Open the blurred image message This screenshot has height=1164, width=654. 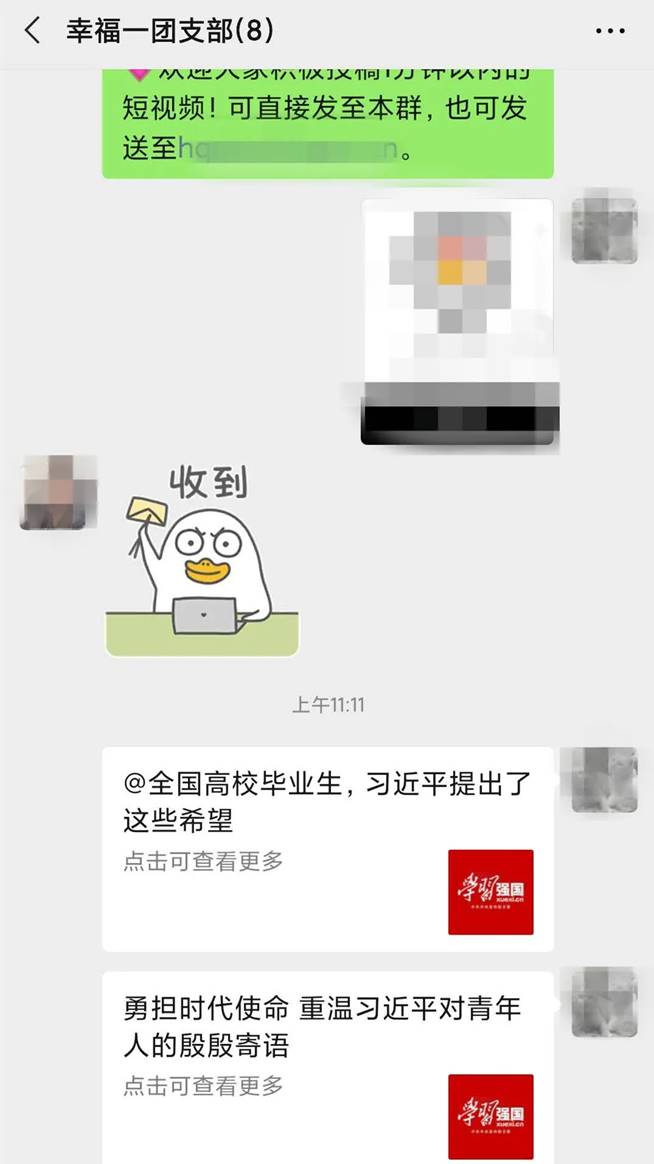457,321
